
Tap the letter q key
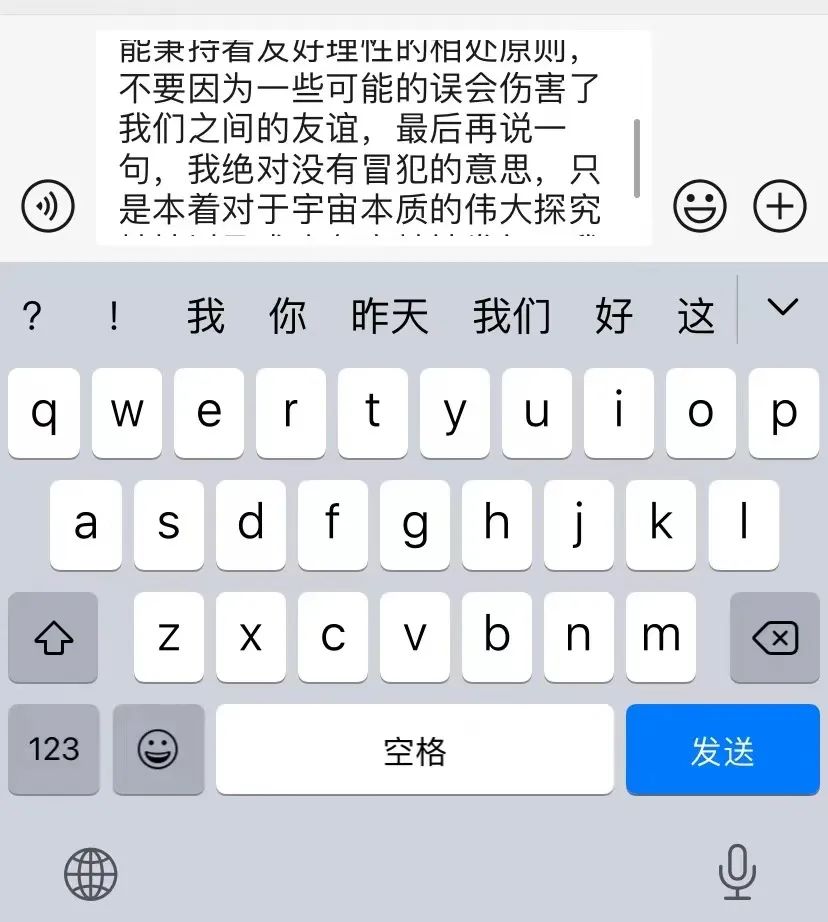pyautogui.click(x=44, y=413)
